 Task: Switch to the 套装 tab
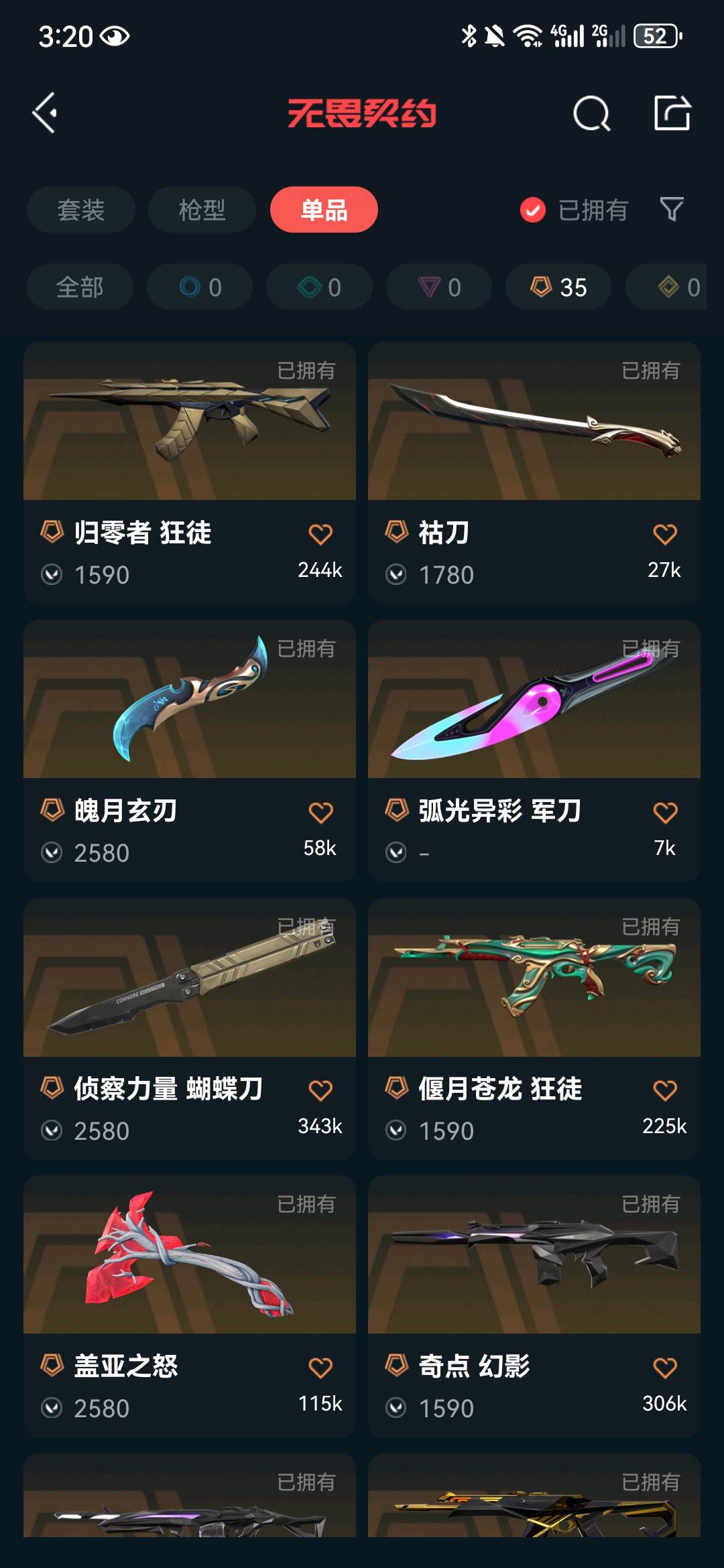tap(81, 210)
